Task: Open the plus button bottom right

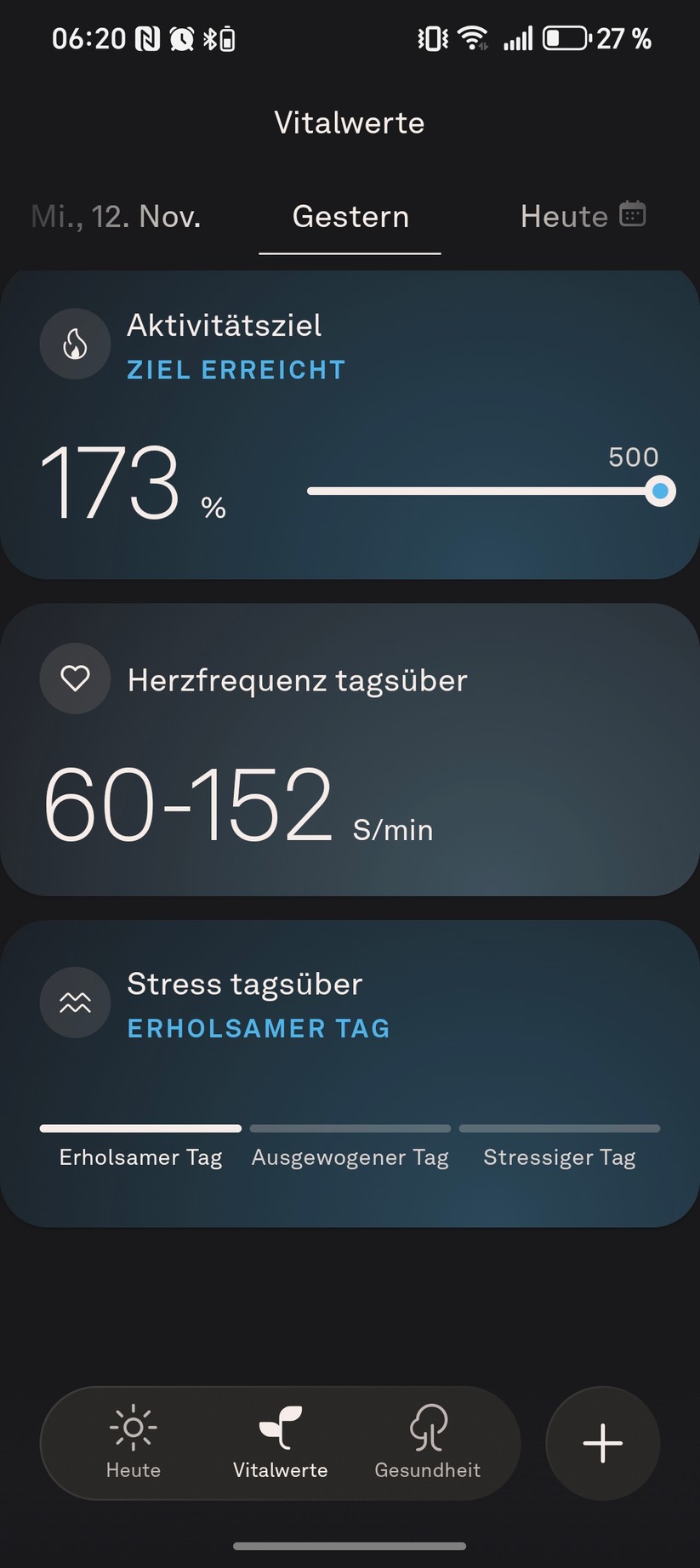Action: pos(602,1443)
